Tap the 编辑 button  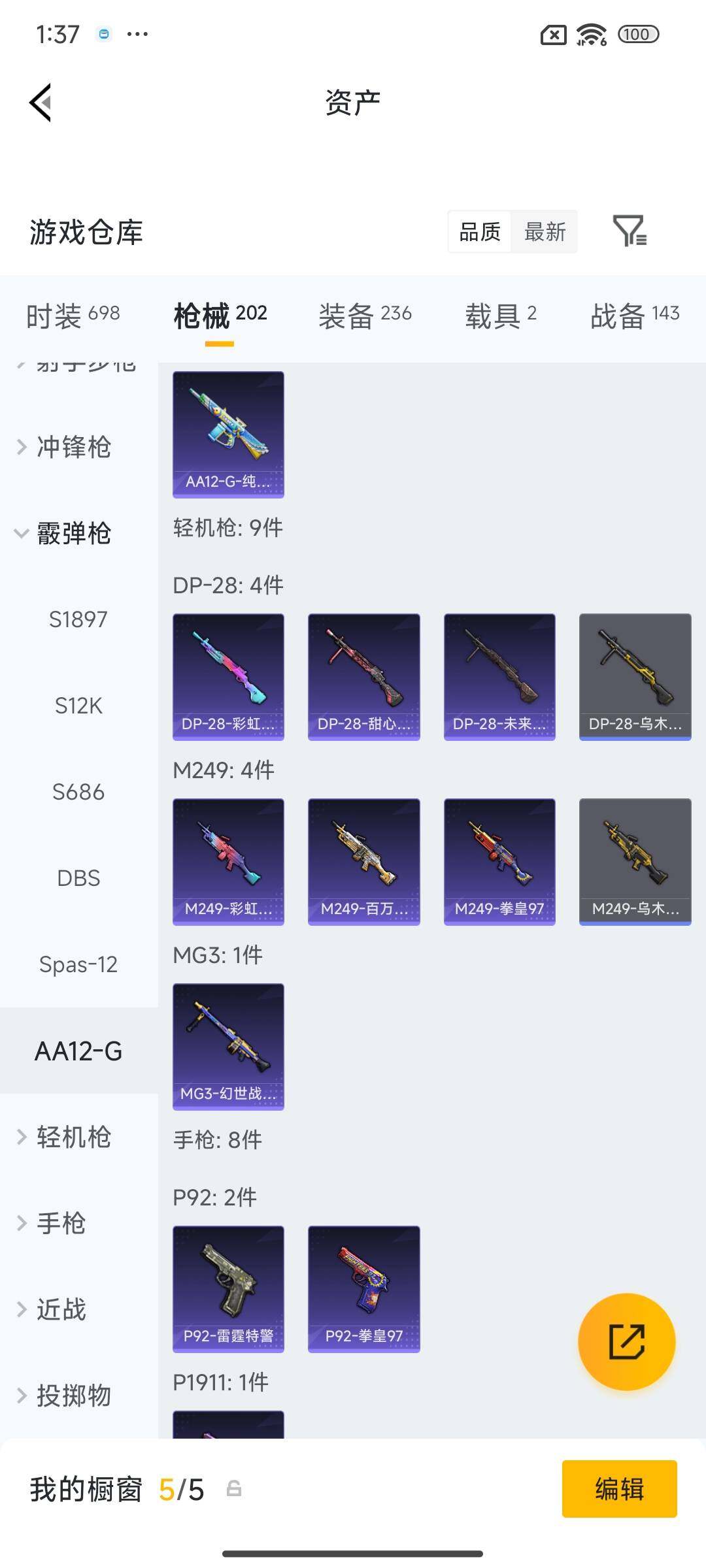(x=619, y=1489)
